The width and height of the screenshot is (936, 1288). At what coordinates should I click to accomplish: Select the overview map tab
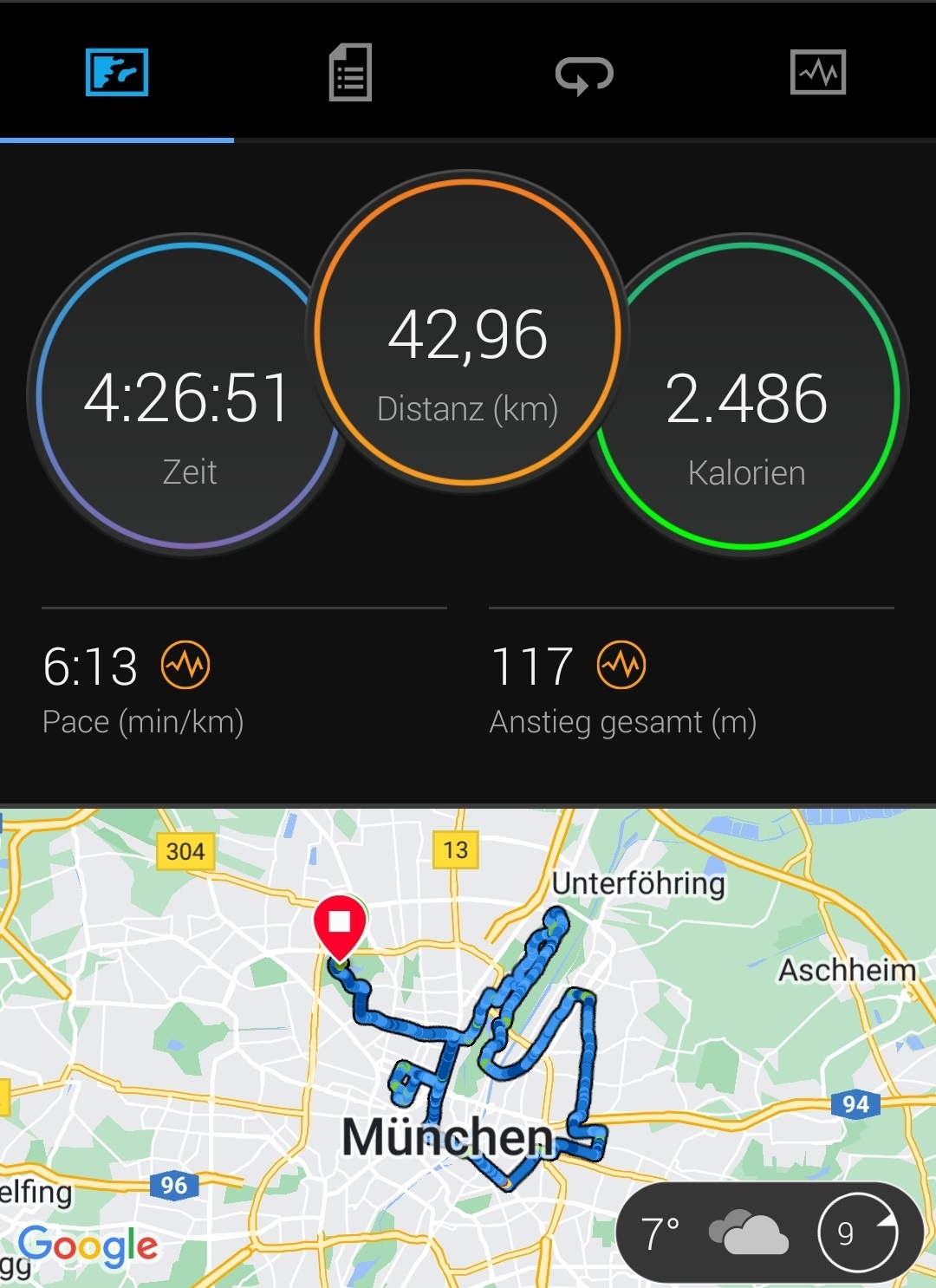click(117, 73)
